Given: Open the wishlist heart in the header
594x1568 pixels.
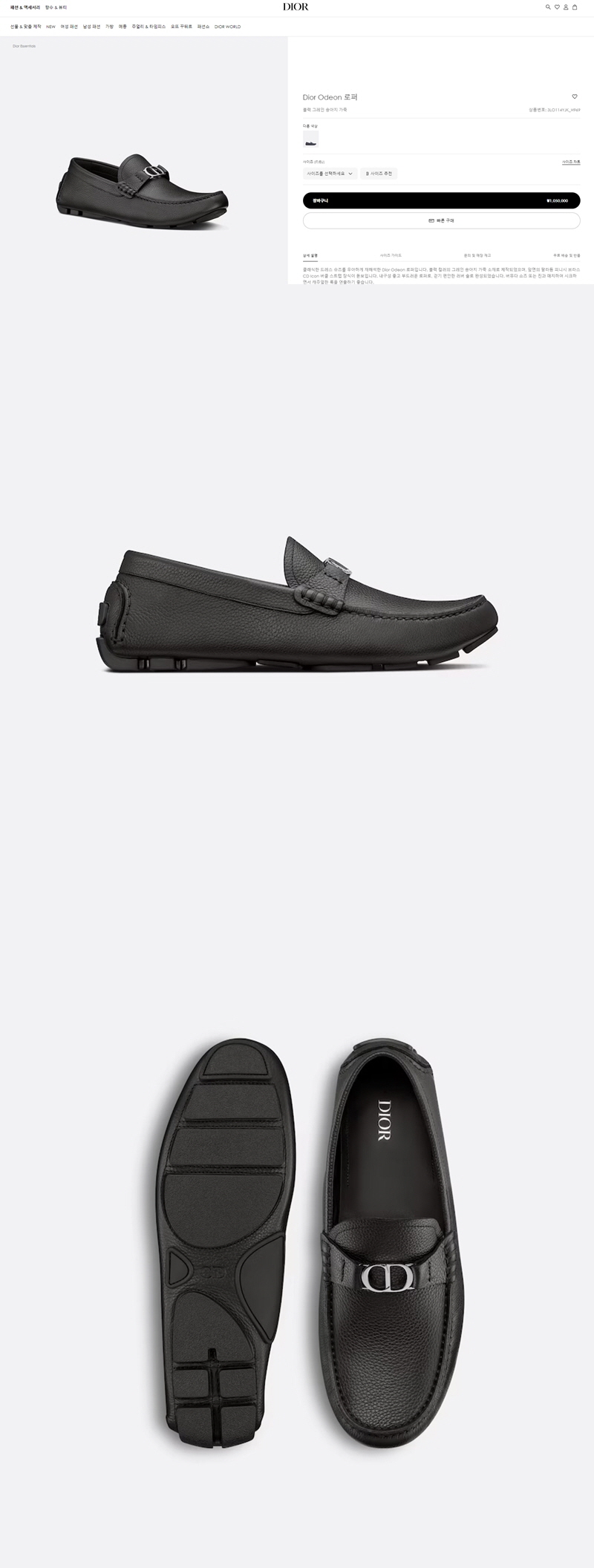Looking at the screenshot, I should (x=557, y=7).
